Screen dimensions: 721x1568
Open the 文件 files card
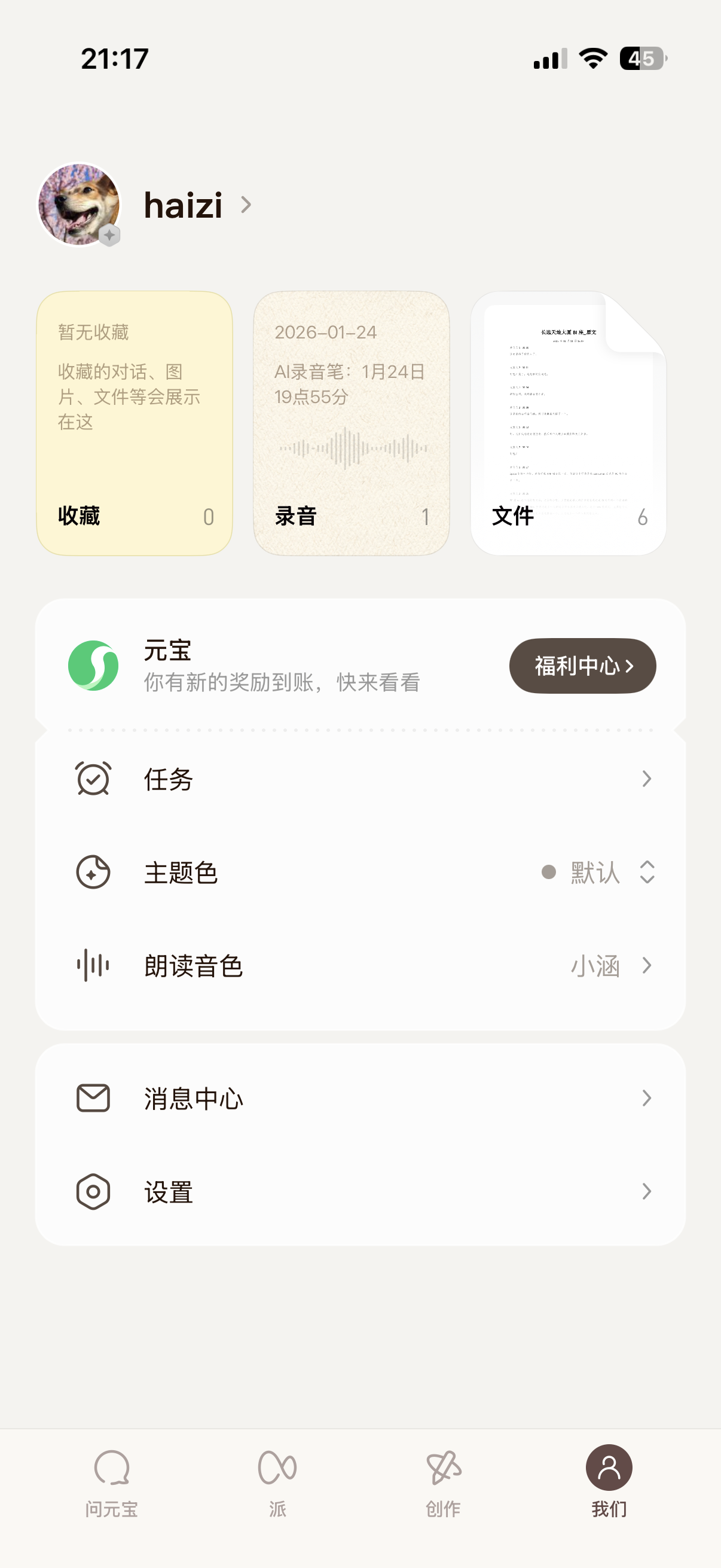pyautogui.click(x=568, y=423)
